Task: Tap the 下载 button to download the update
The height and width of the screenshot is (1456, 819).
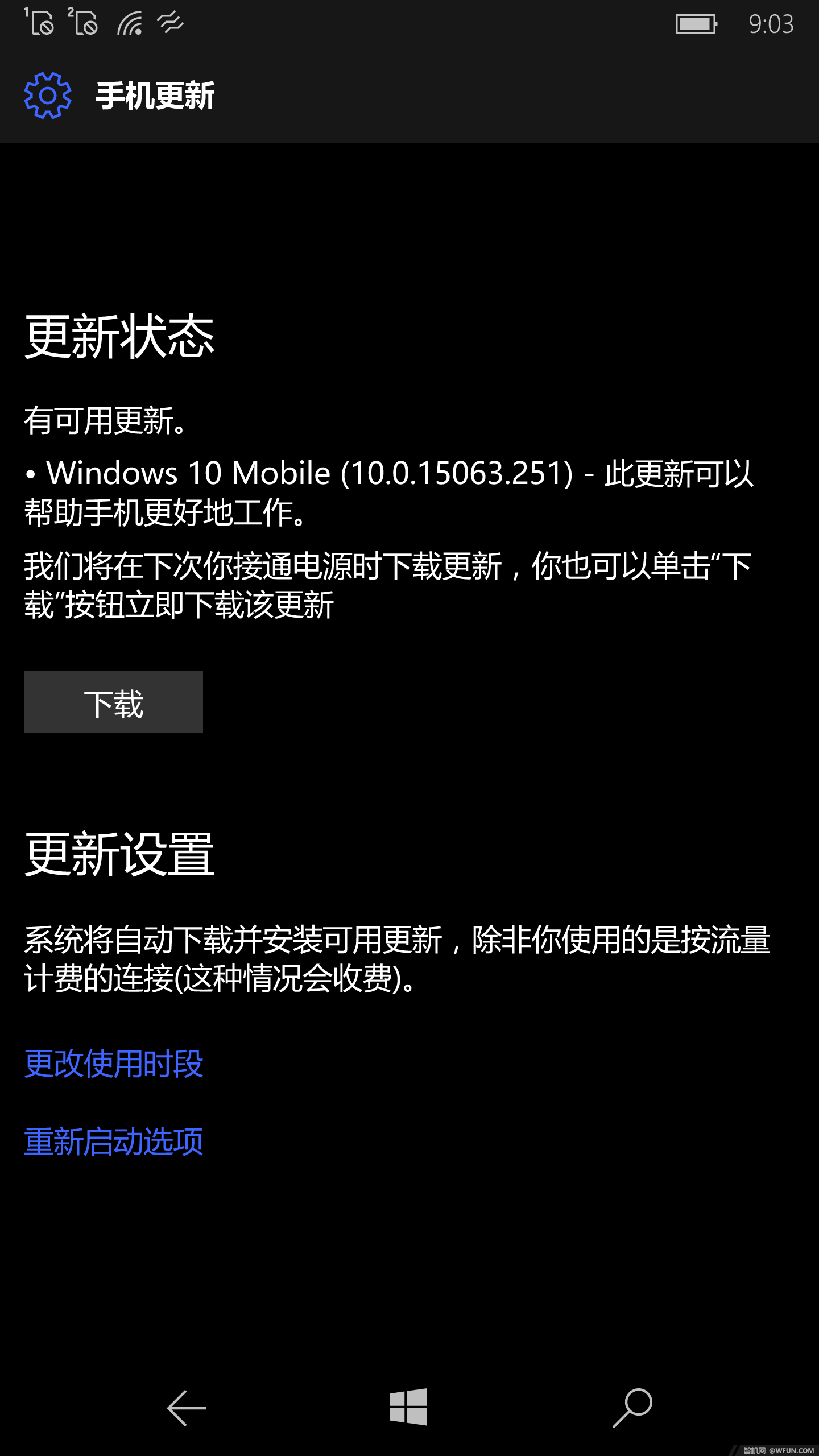Action: pyautogui.click(x=113, y=702)
